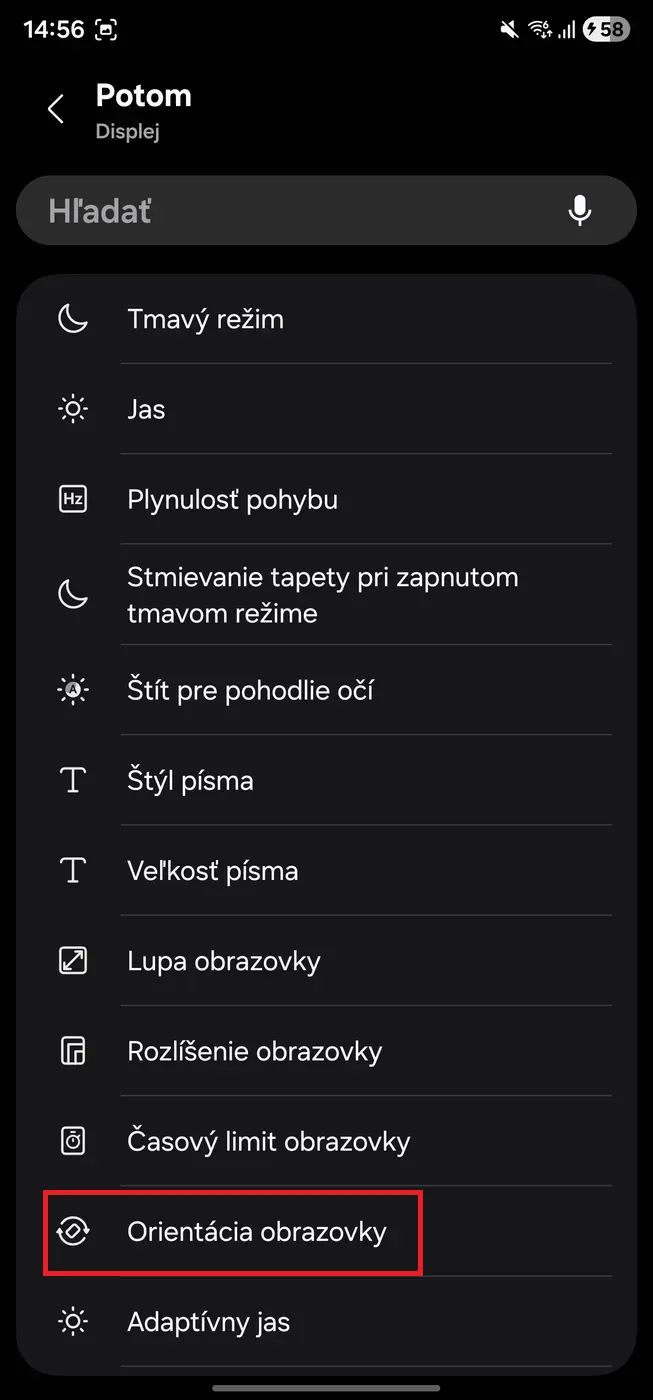Go back using the arrow next to Potom
The height and width of the screenshot is (1400, 653).
(56, 109)
